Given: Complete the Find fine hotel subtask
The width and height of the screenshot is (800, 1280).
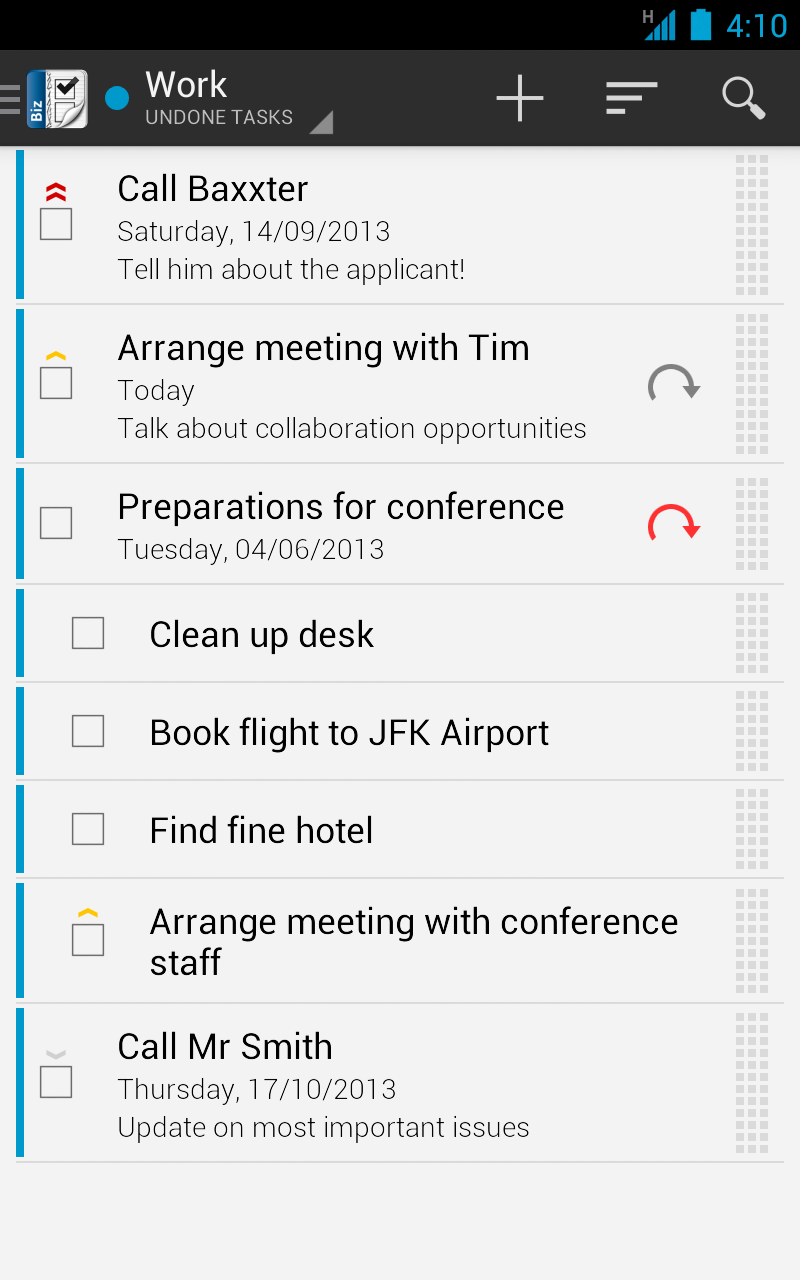Looking at the screenshot, I should coord(88,829).
